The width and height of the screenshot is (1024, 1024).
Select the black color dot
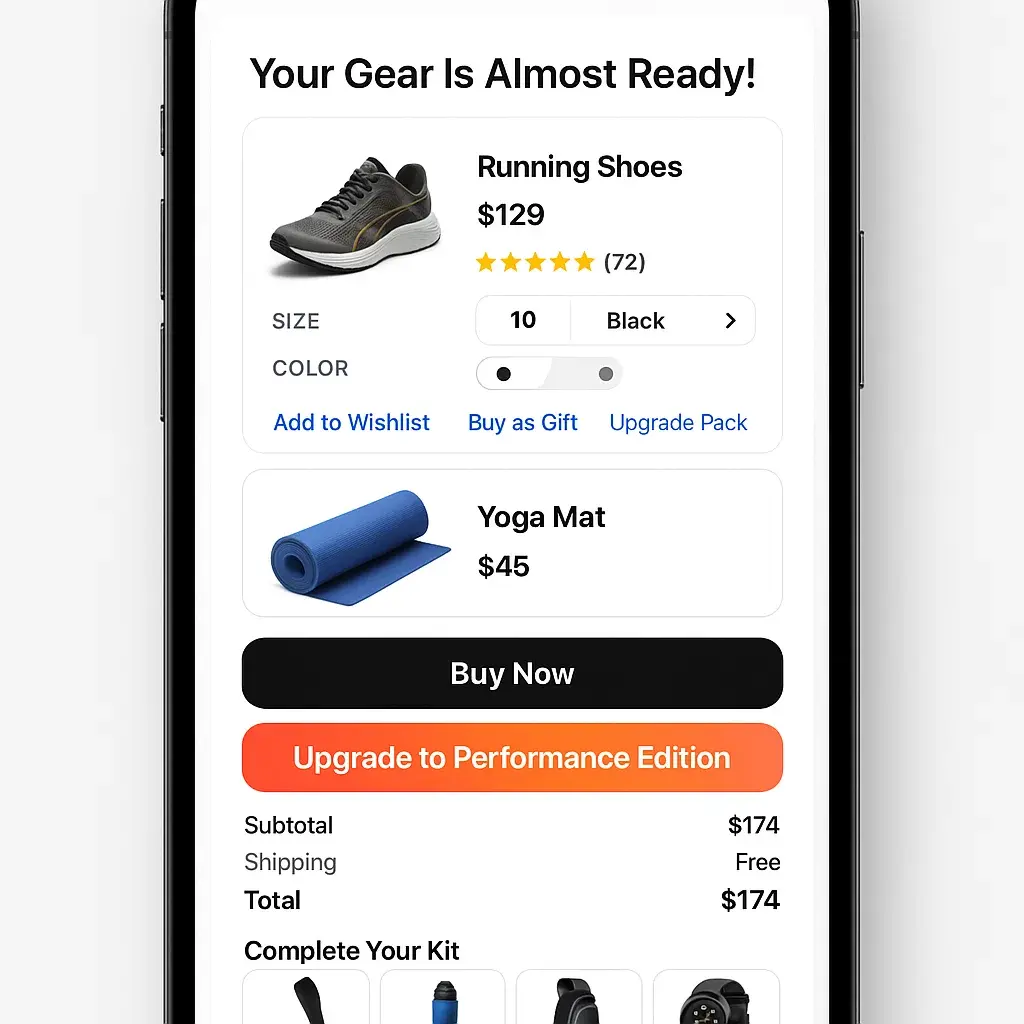point(504,374)
